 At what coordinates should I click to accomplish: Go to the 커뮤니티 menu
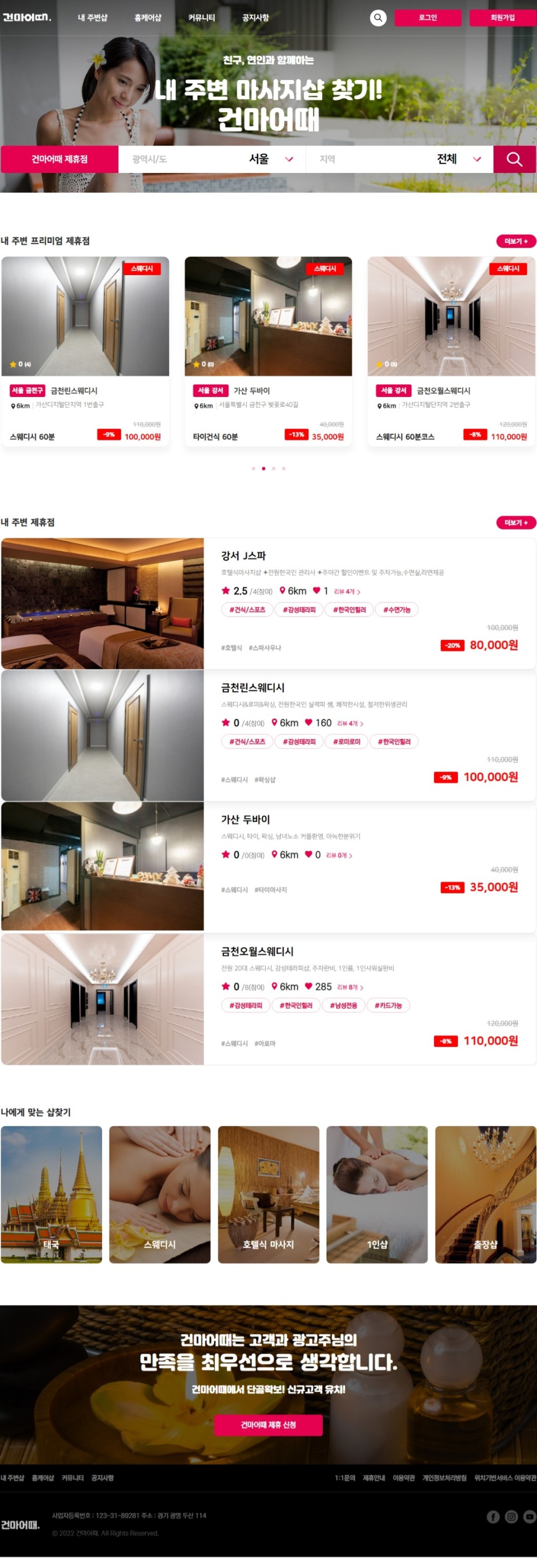click(201, 18)
